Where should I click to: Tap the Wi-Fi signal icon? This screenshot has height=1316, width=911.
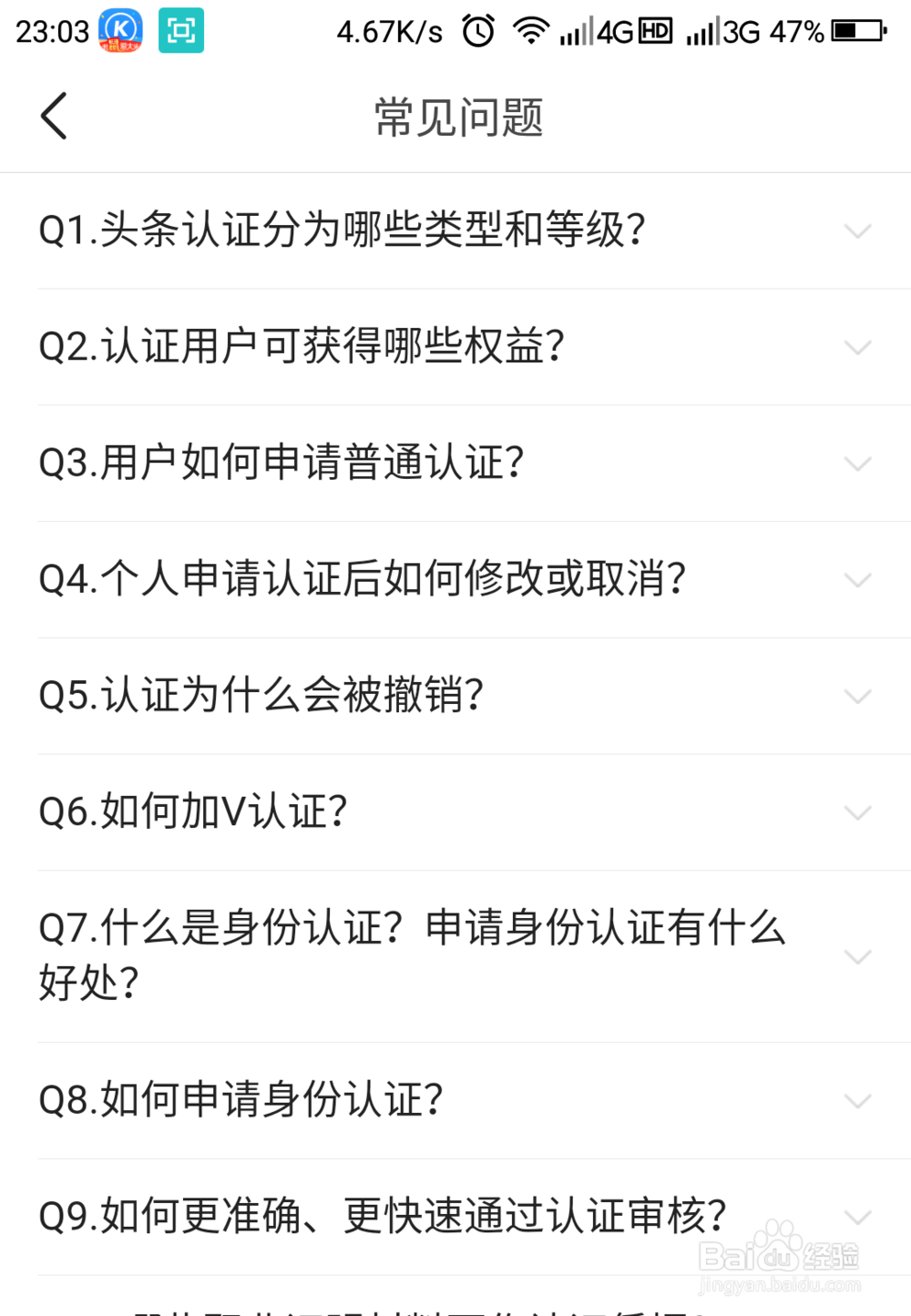[532, 30]
